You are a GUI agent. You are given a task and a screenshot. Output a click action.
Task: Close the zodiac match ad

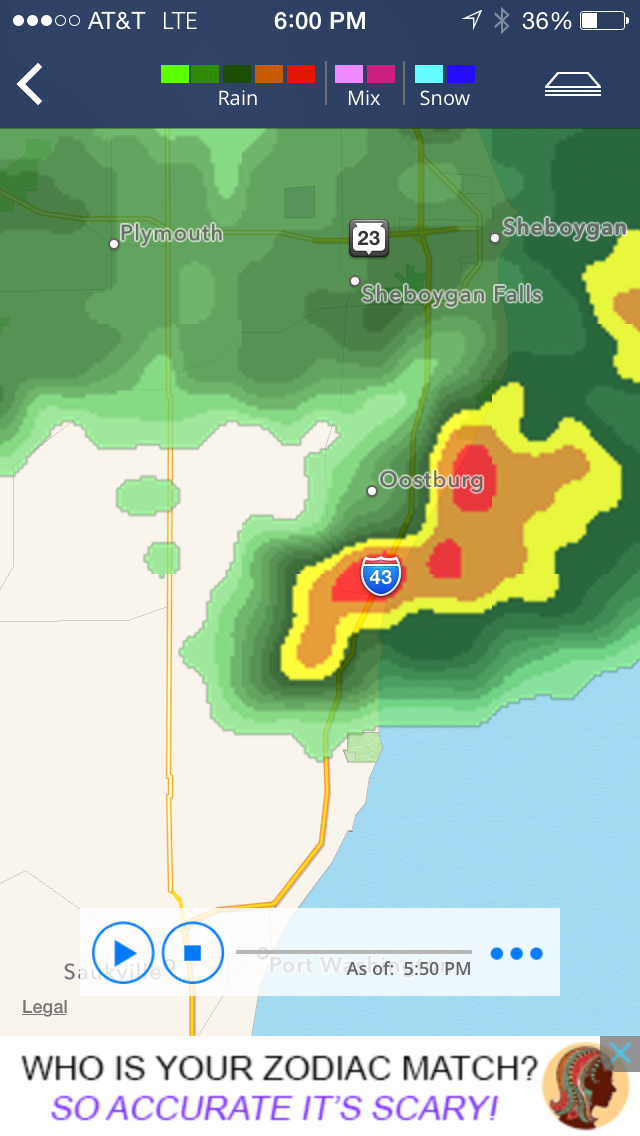click(x=620, y=1054)
